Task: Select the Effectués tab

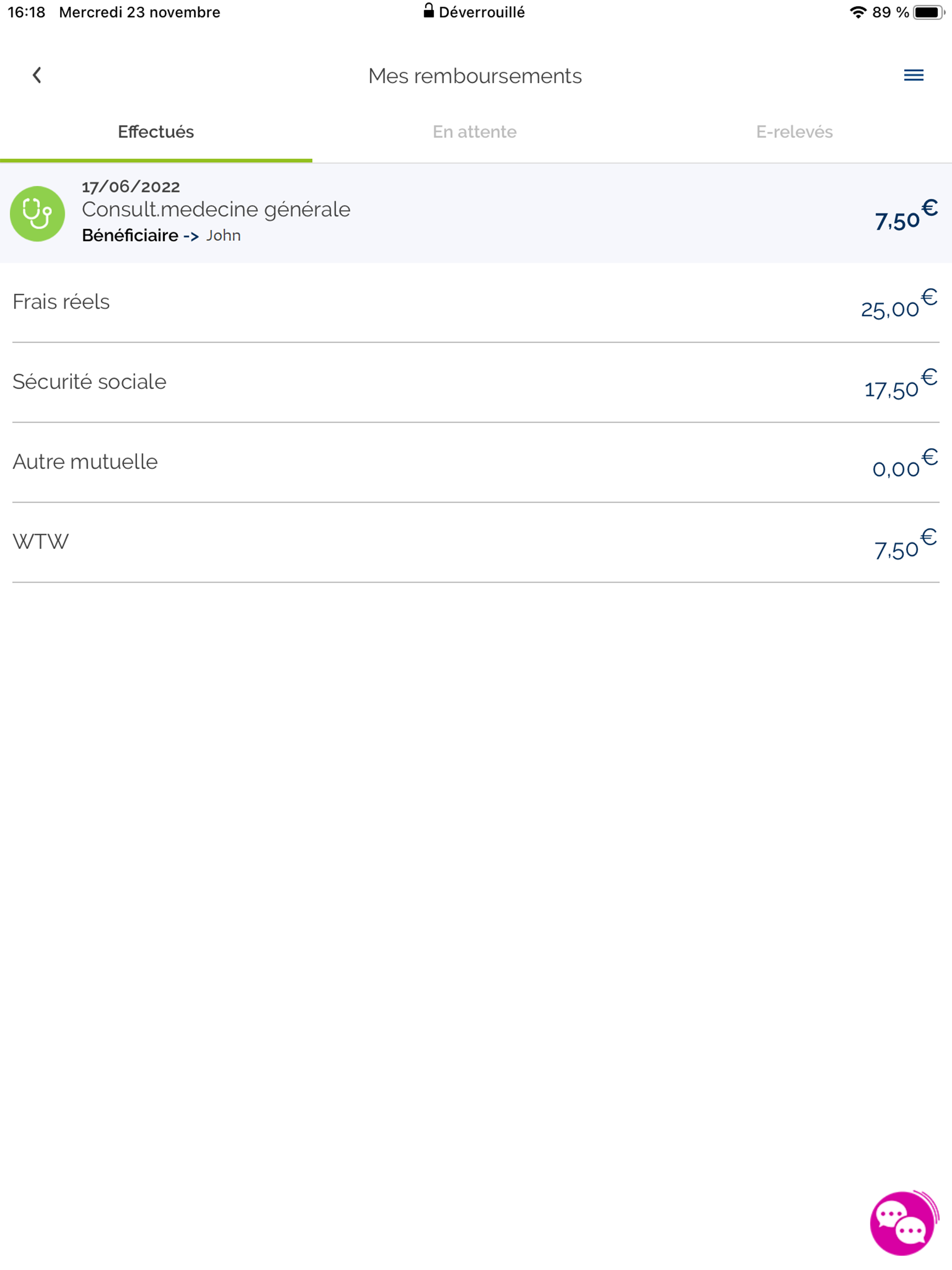Action: tap(156, 132)
